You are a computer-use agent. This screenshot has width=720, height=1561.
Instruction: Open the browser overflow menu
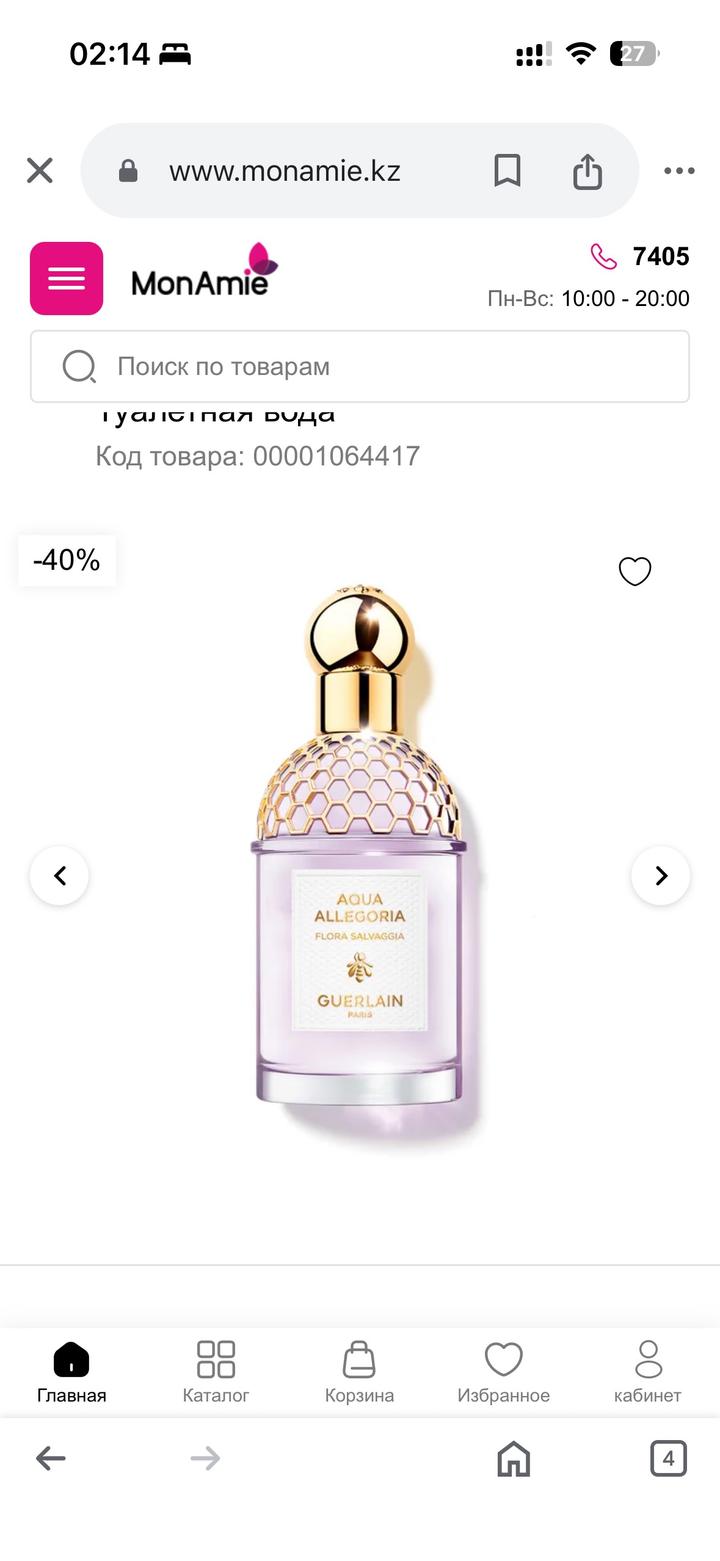coord(679,171)
